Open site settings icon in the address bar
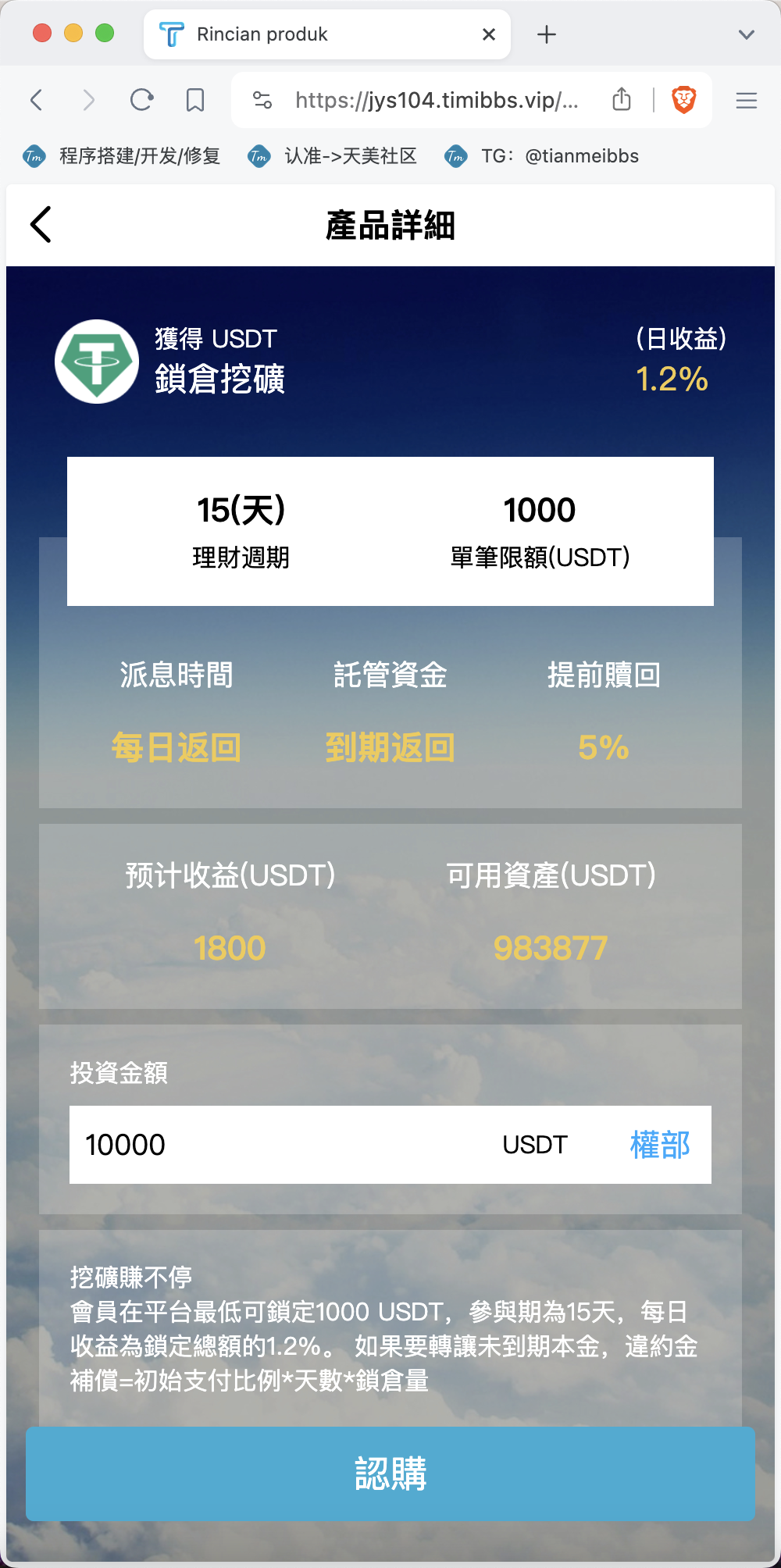The height and width of the screenshot is (1568, 781). coord(262,100)
